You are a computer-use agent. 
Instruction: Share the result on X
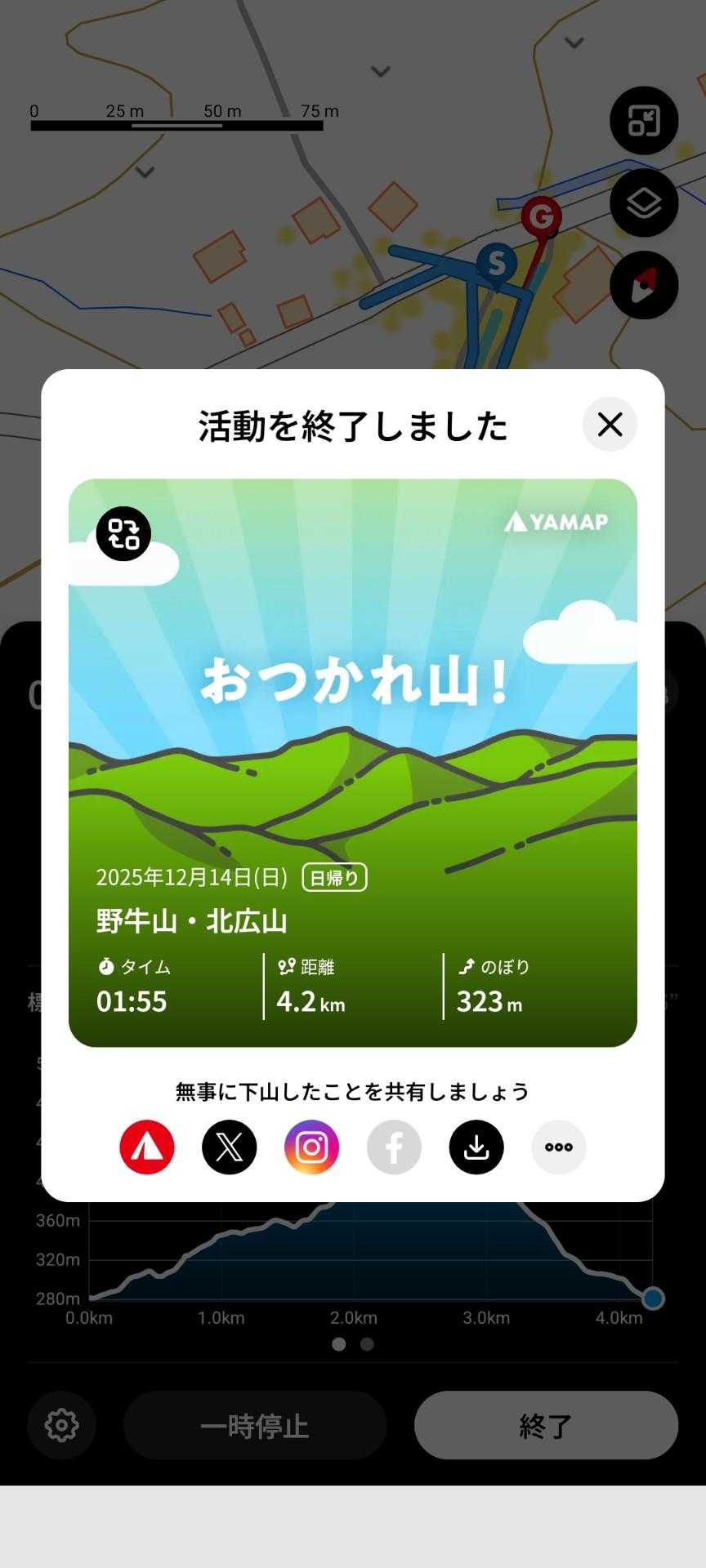click(230, 1147)
